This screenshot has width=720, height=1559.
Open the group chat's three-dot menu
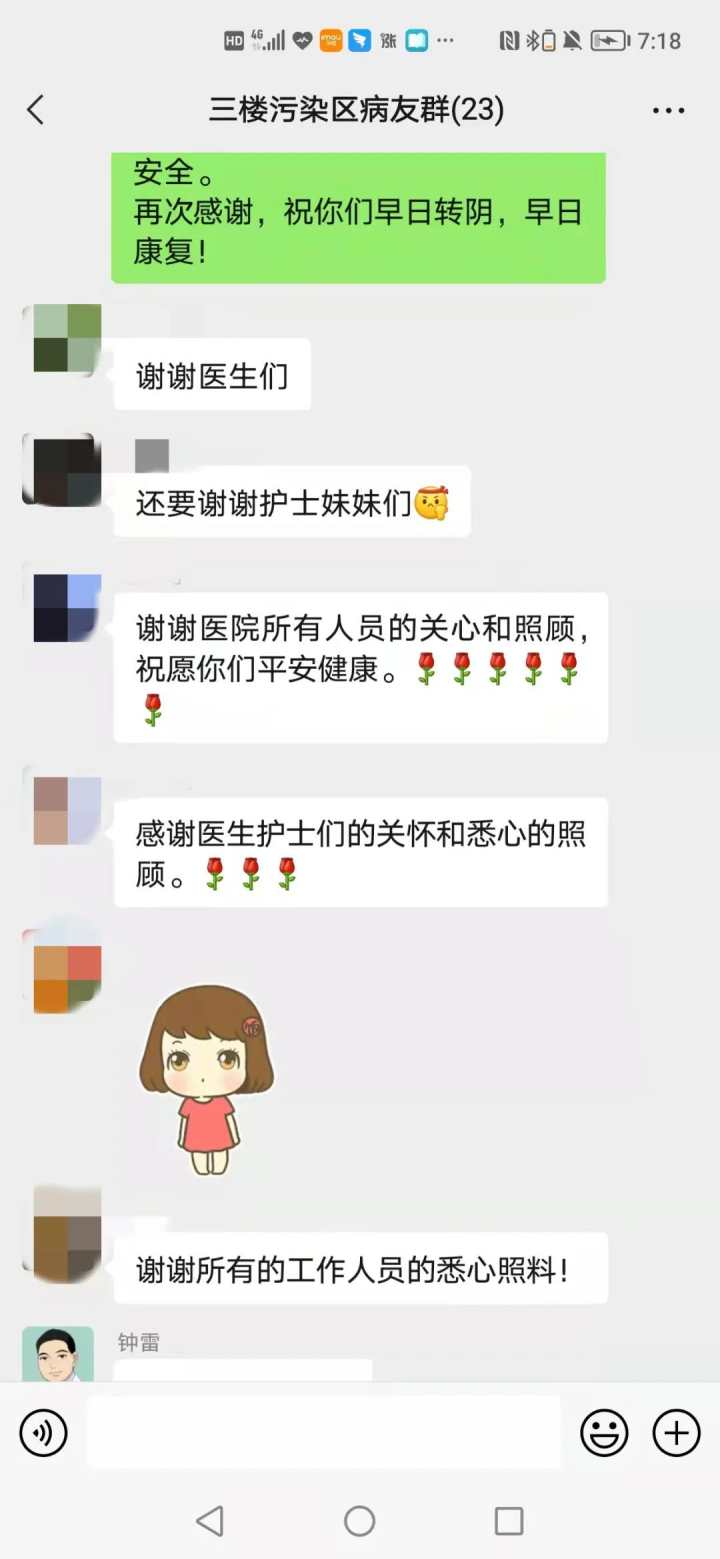click(668, 110)
